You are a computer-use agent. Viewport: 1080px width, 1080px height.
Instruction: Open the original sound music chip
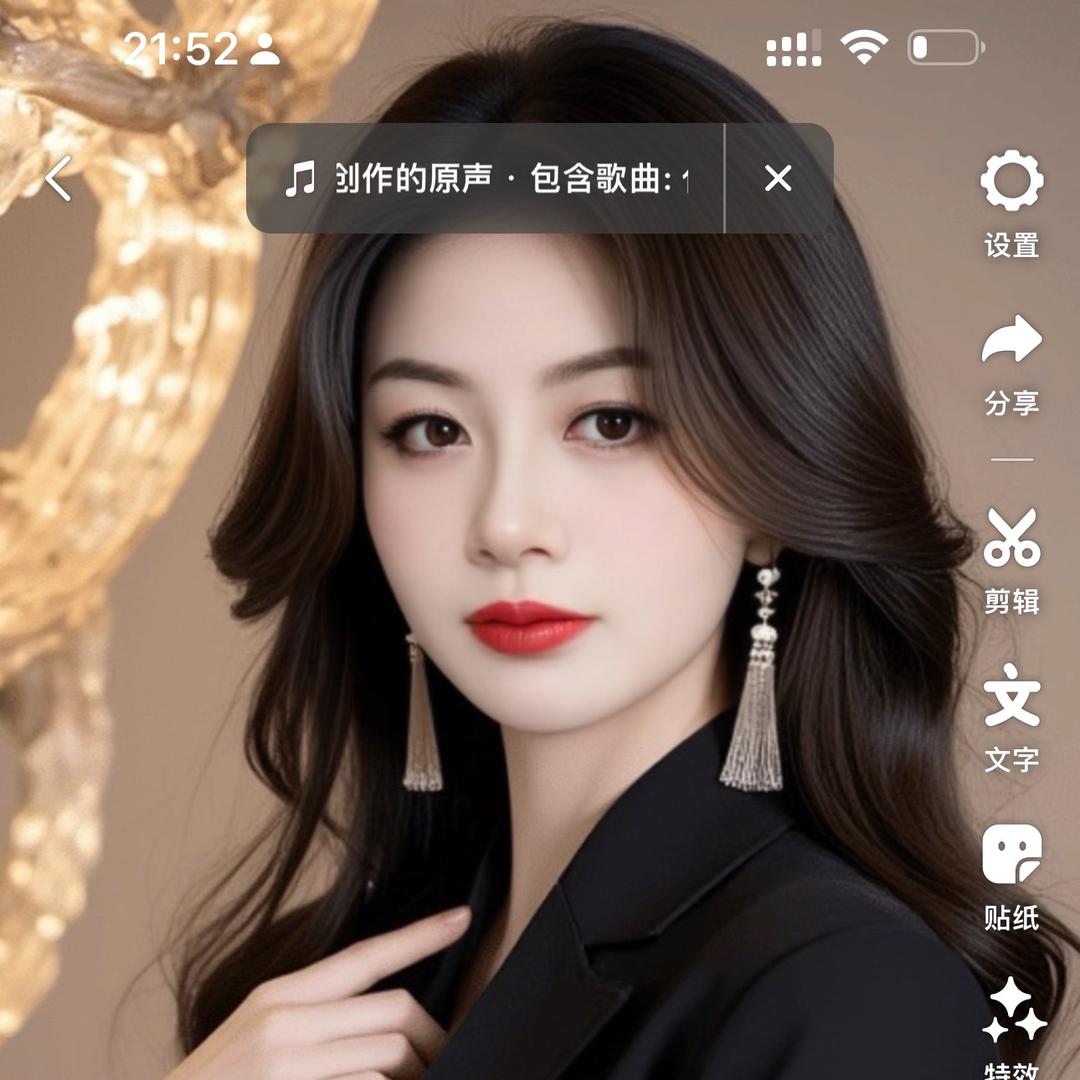pyautogui.click(x=487, y=179)
